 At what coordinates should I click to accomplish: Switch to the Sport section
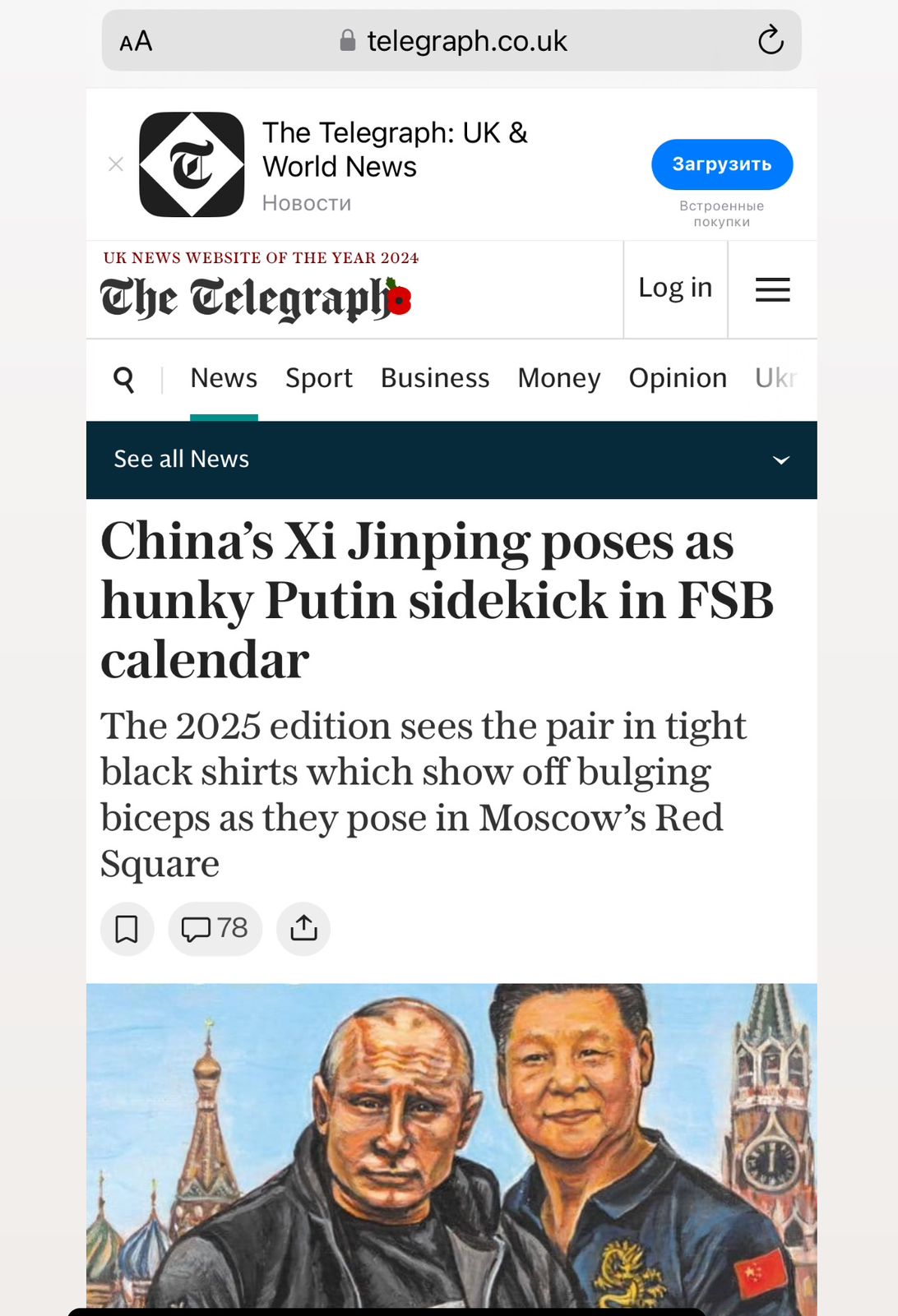coord(318,378)
